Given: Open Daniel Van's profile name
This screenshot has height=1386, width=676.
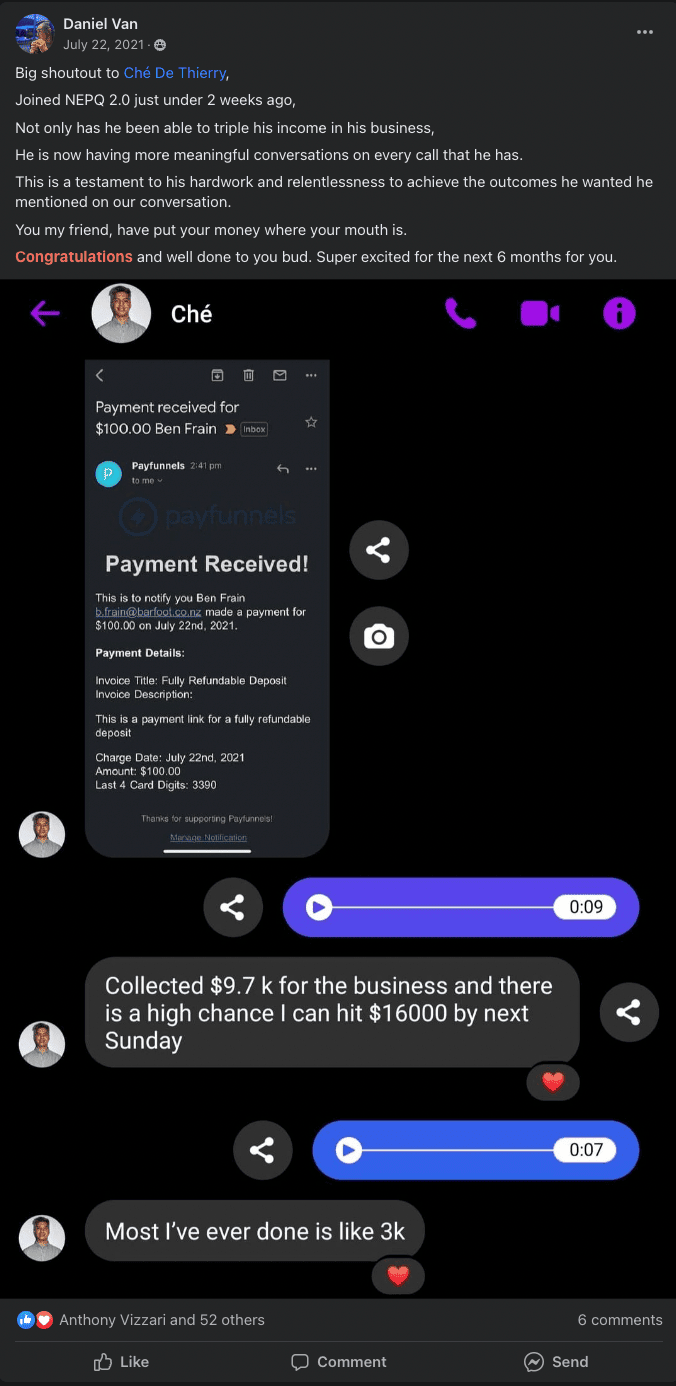Looking at the screenshot, I should (x=99, y=23).
